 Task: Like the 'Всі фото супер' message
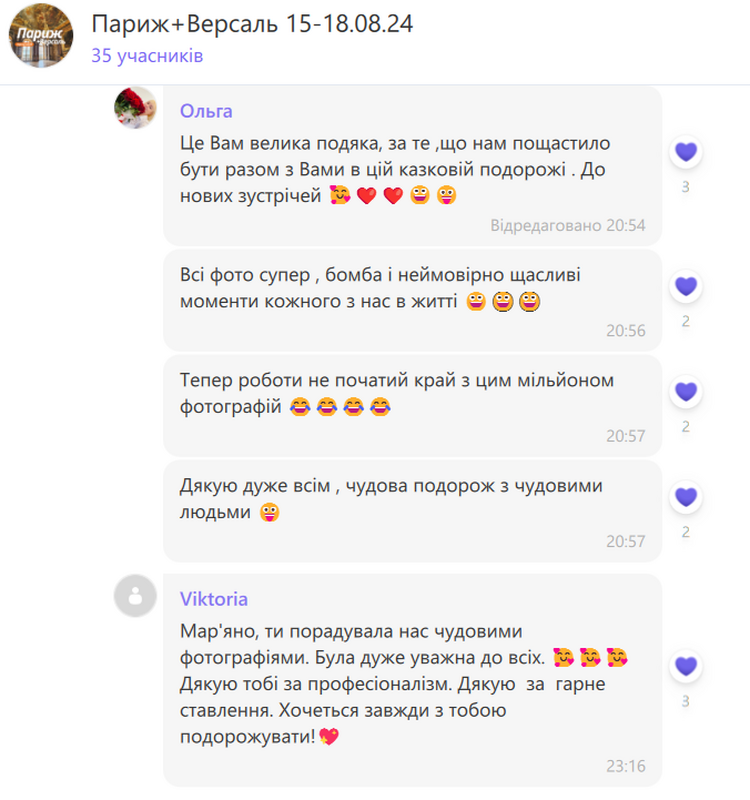(x=686, y=286)
